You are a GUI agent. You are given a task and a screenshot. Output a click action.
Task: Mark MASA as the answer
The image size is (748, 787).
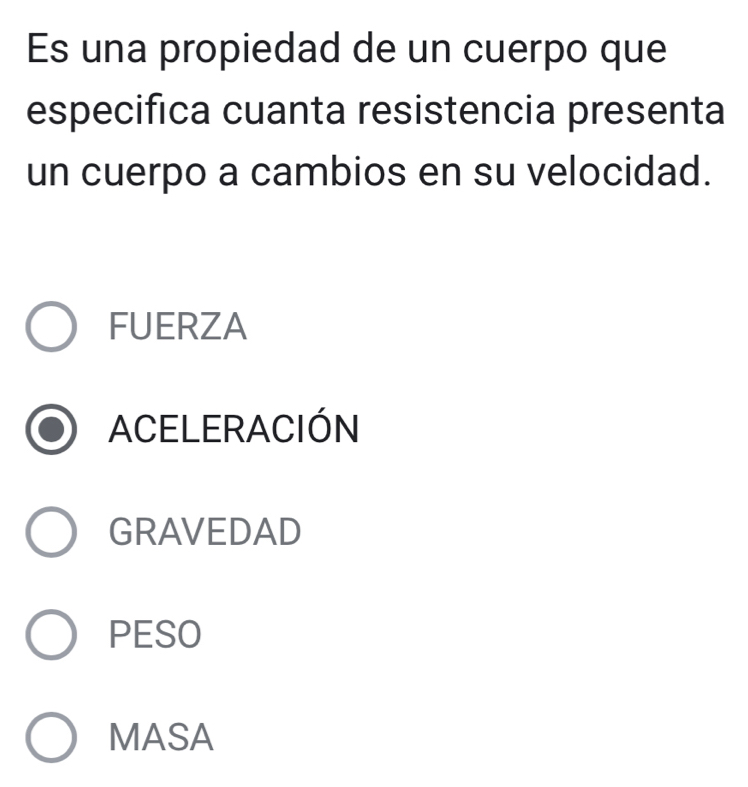pyautogui.click(x=50, y=738)
